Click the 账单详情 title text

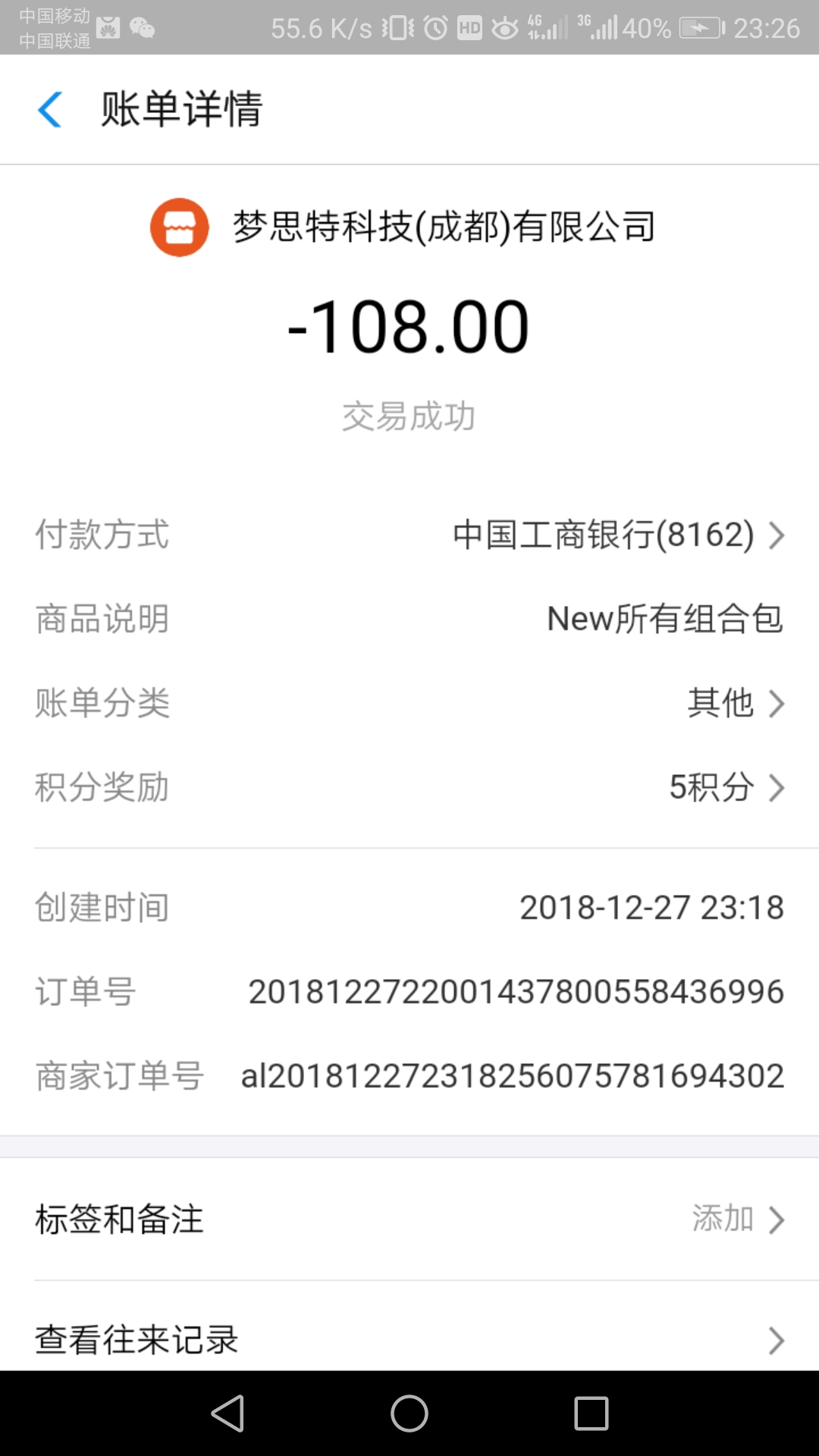pyautogui.click(x=182, y=109)
